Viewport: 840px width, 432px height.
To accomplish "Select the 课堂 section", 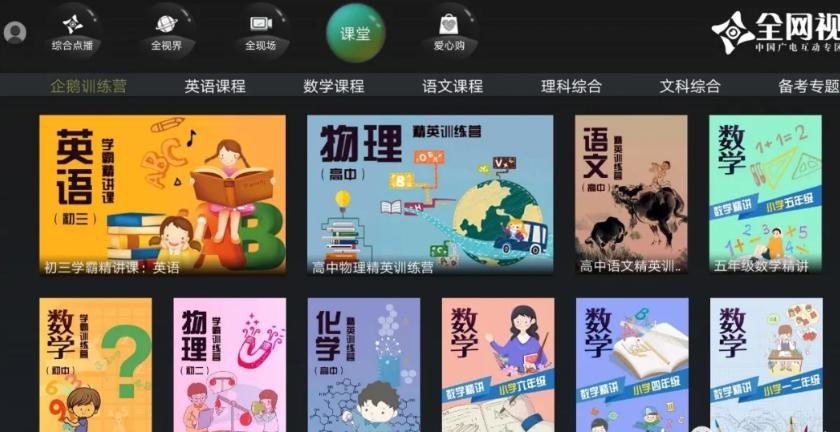I will (355, 33).
